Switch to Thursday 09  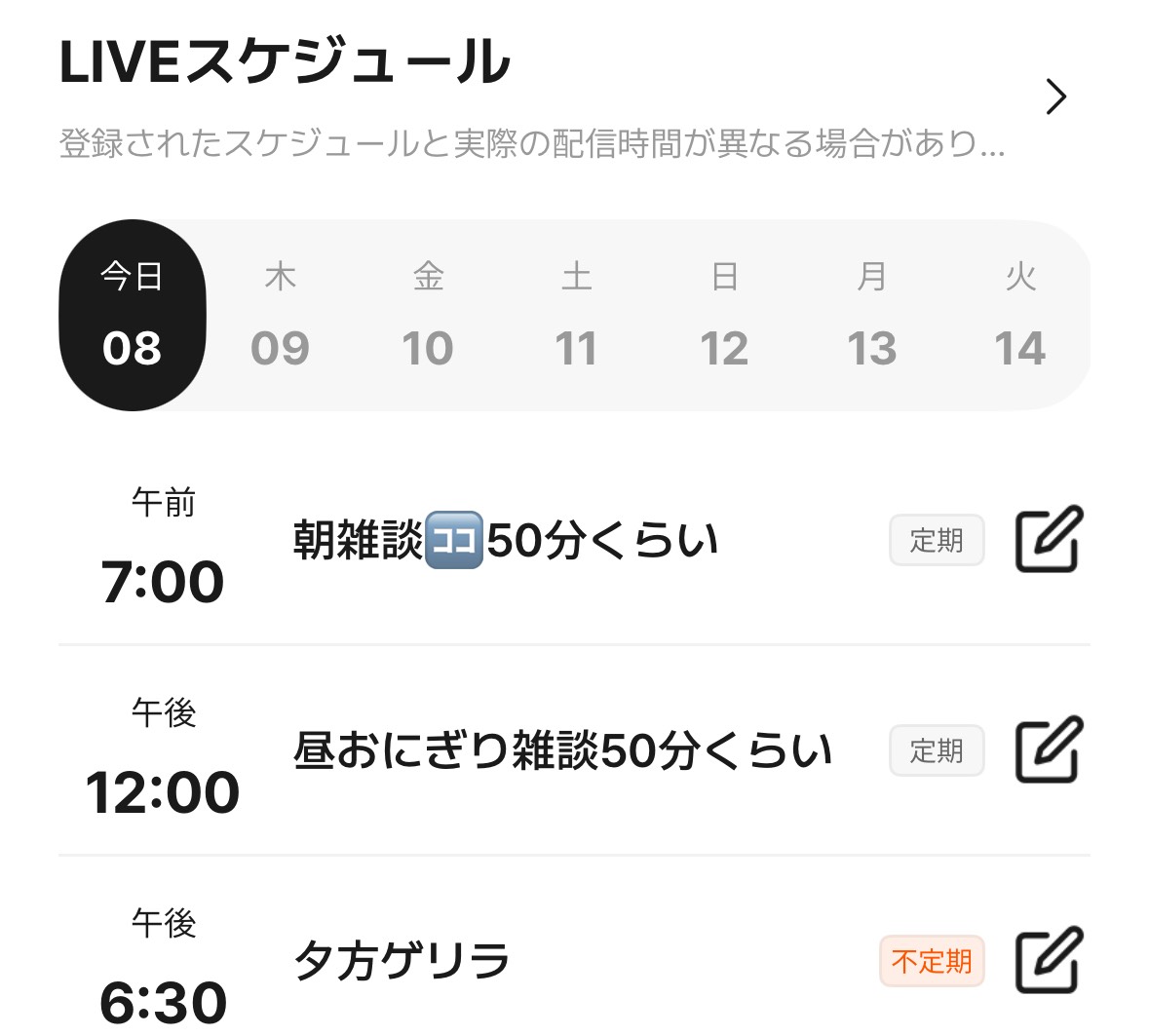pos(280,315)
